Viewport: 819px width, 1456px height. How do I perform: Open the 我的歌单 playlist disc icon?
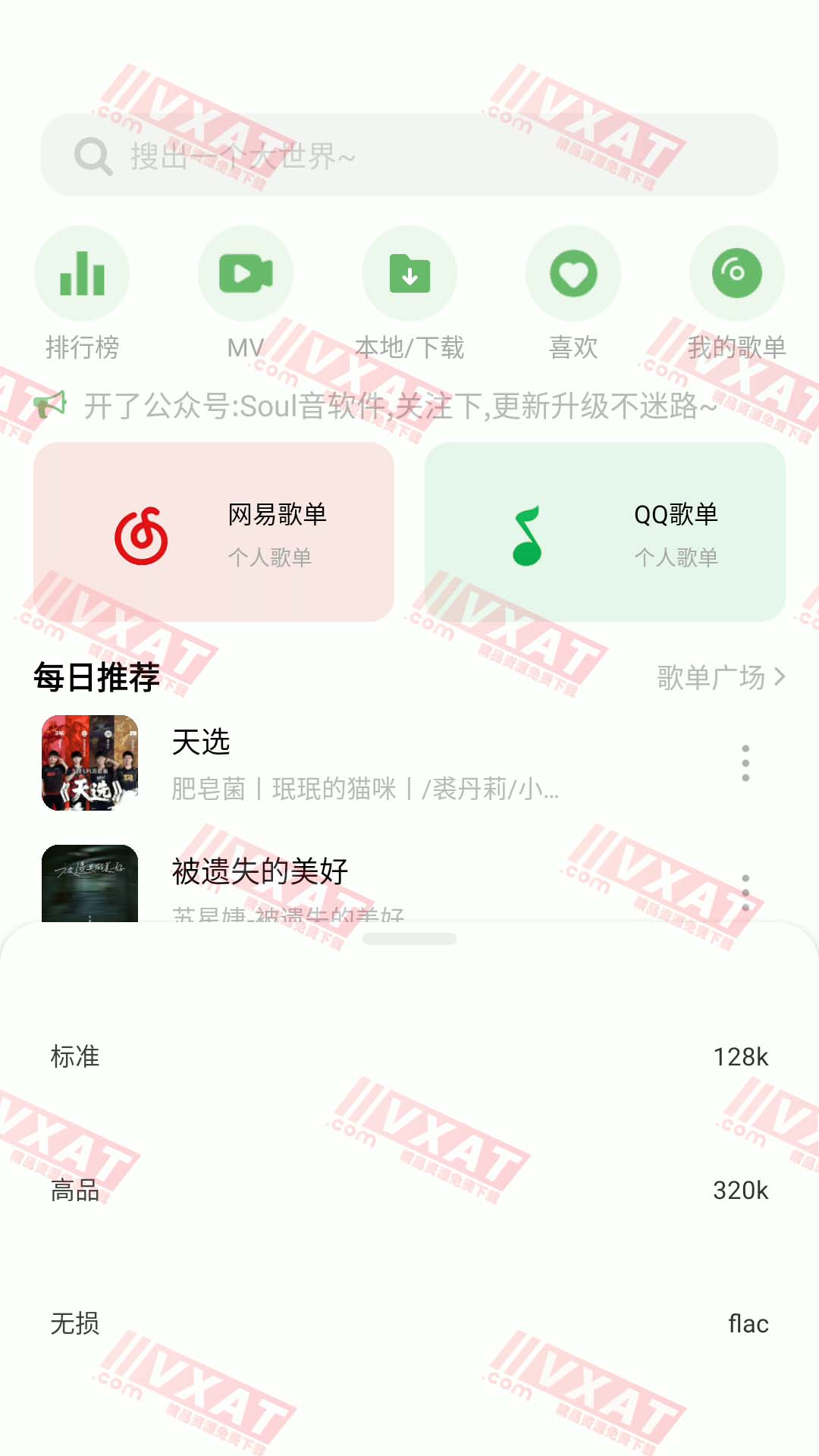click(736, 274)
